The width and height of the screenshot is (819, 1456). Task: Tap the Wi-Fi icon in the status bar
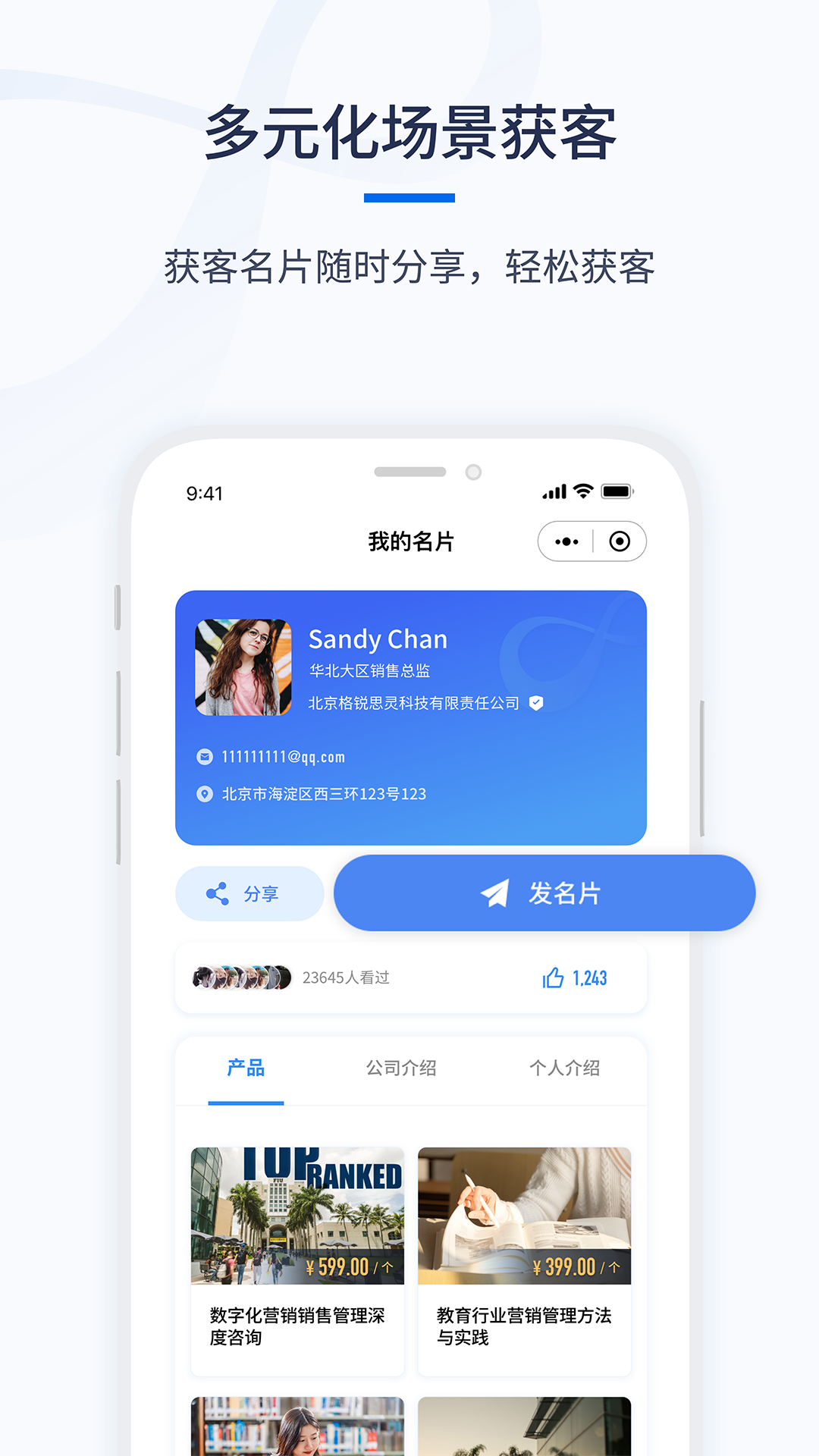click(582, 491)
